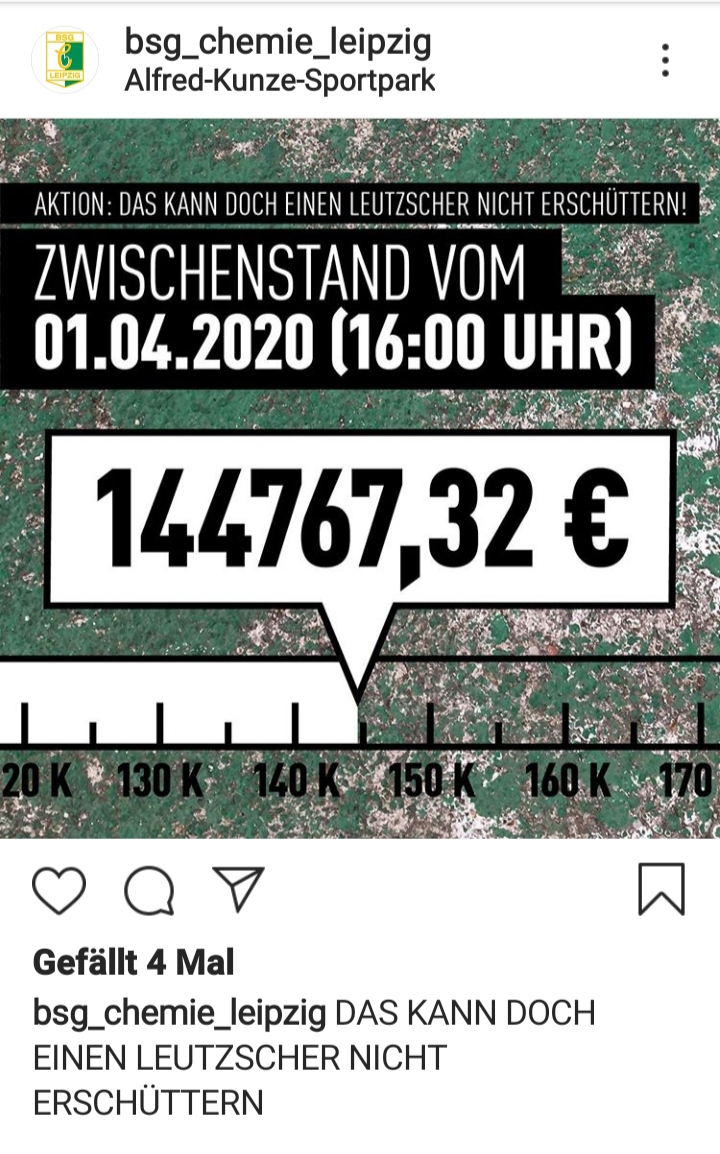Open bsg_chemie_leipzig profile avatar
Screen dimensions: 720x1154
(x=65, y=59)
